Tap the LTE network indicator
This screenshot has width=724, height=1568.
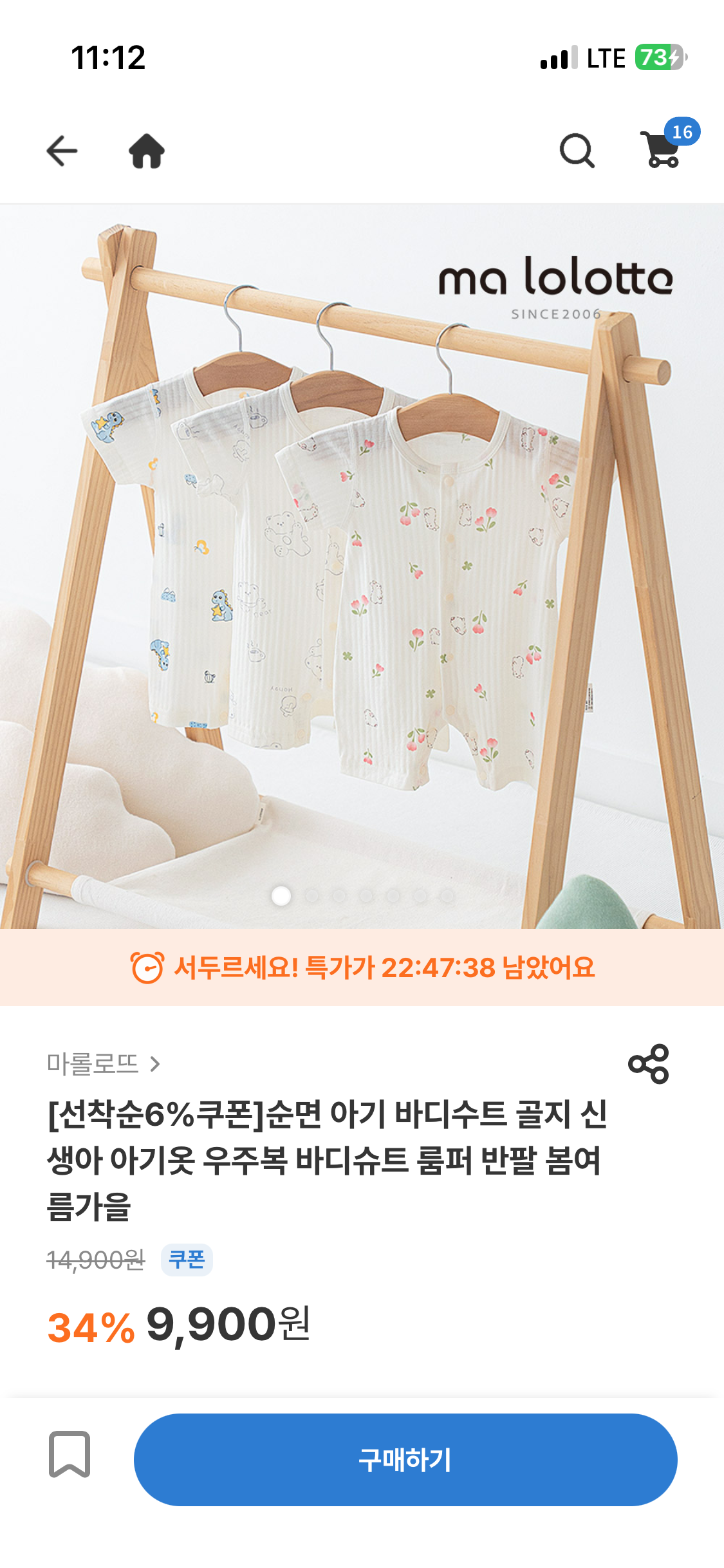(x=606, y=57)
